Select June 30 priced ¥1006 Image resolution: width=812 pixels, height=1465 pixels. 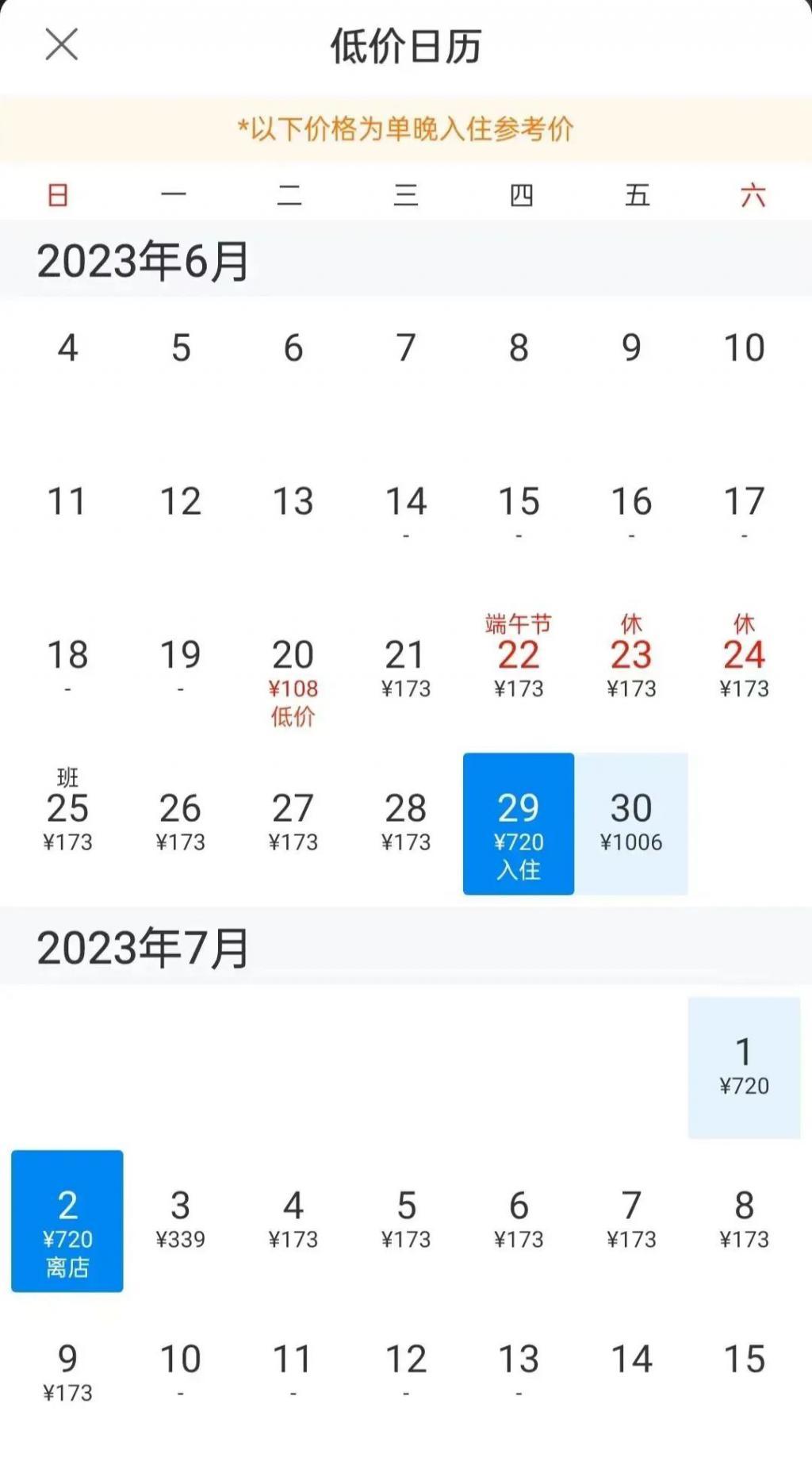pos(631,824)
